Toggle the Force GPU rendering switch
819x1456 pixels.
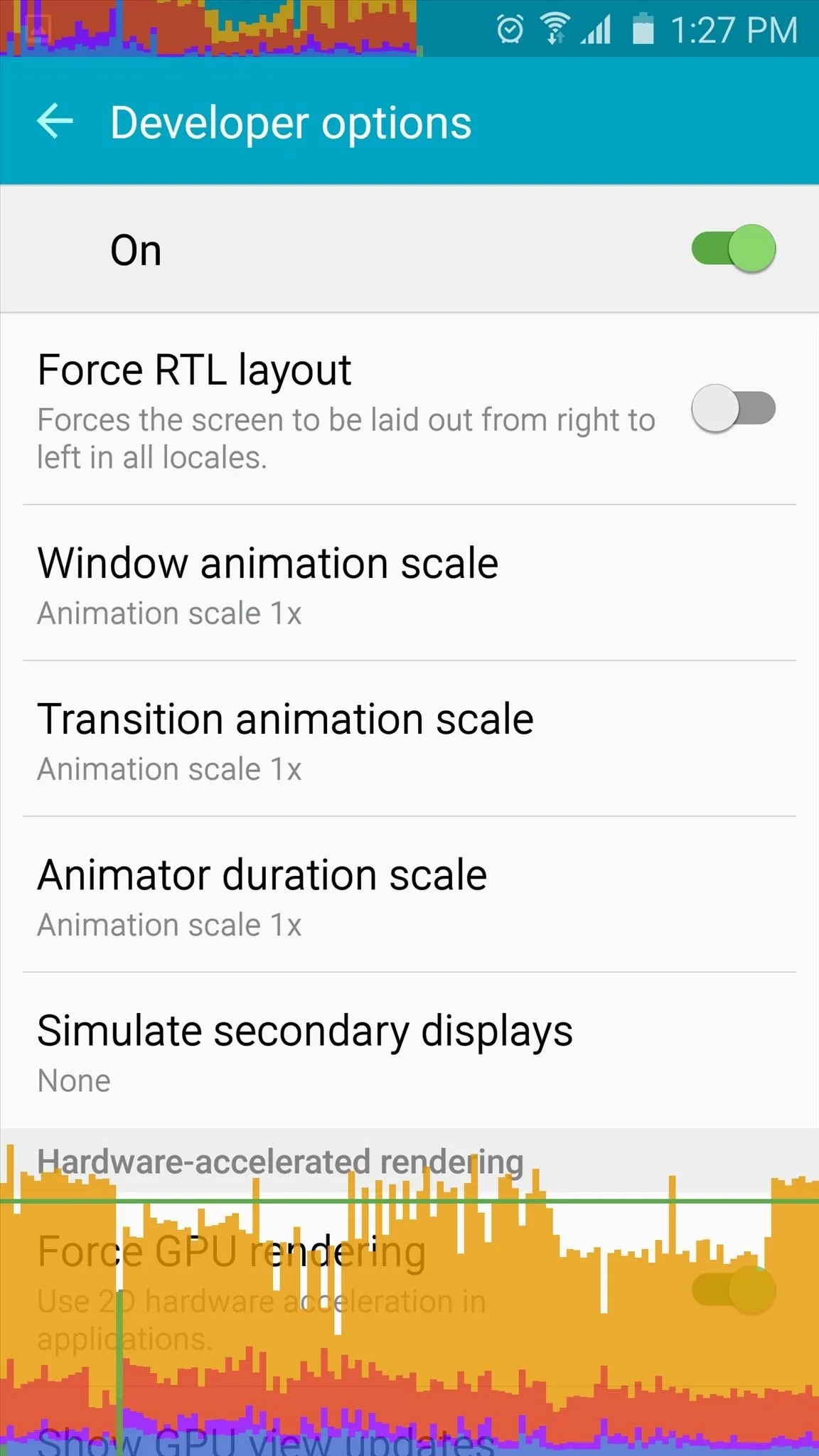[733, 1290]
